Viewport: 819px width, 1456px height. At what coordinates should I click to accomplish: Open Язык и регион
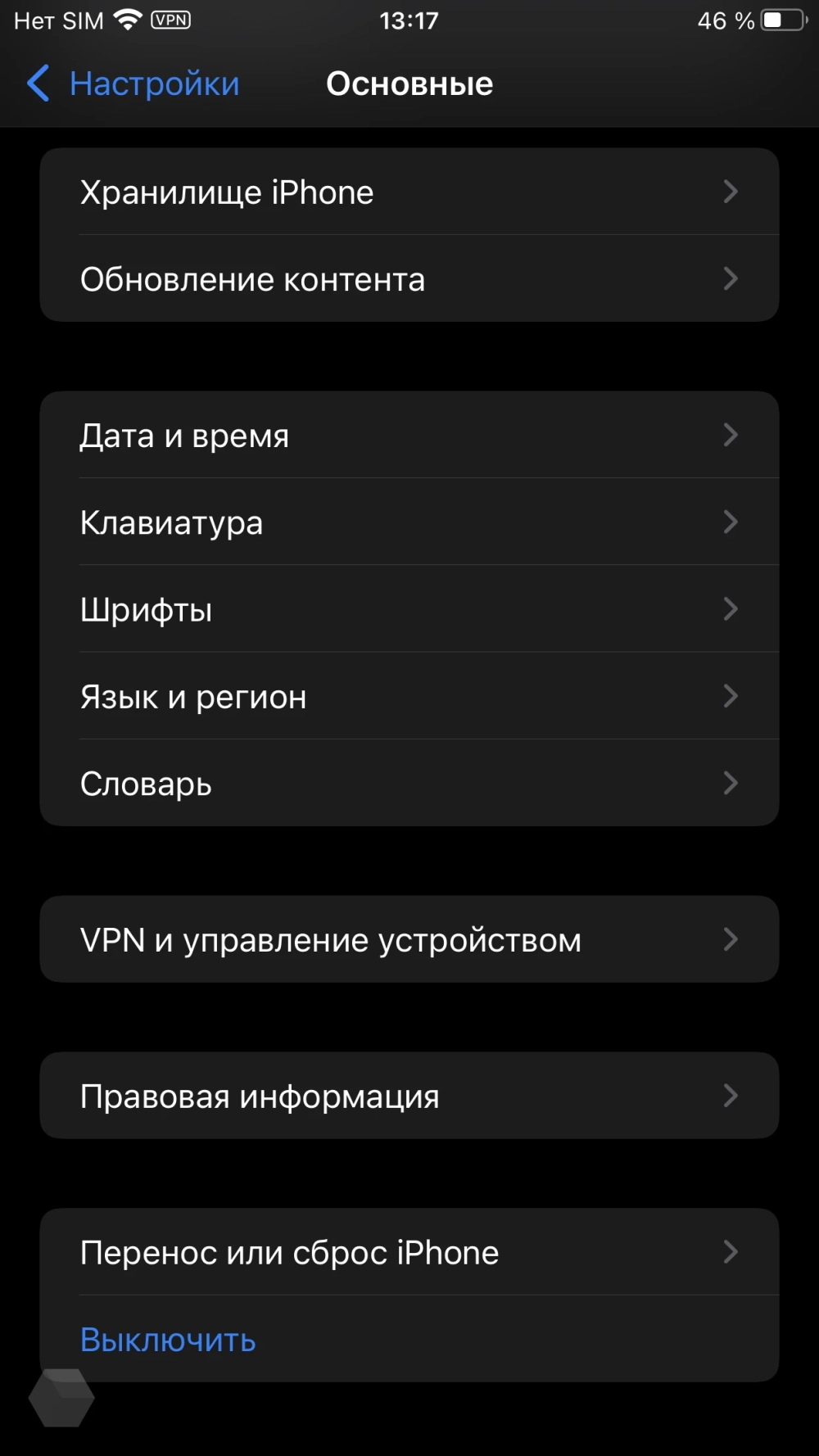(x=409, y=696)
